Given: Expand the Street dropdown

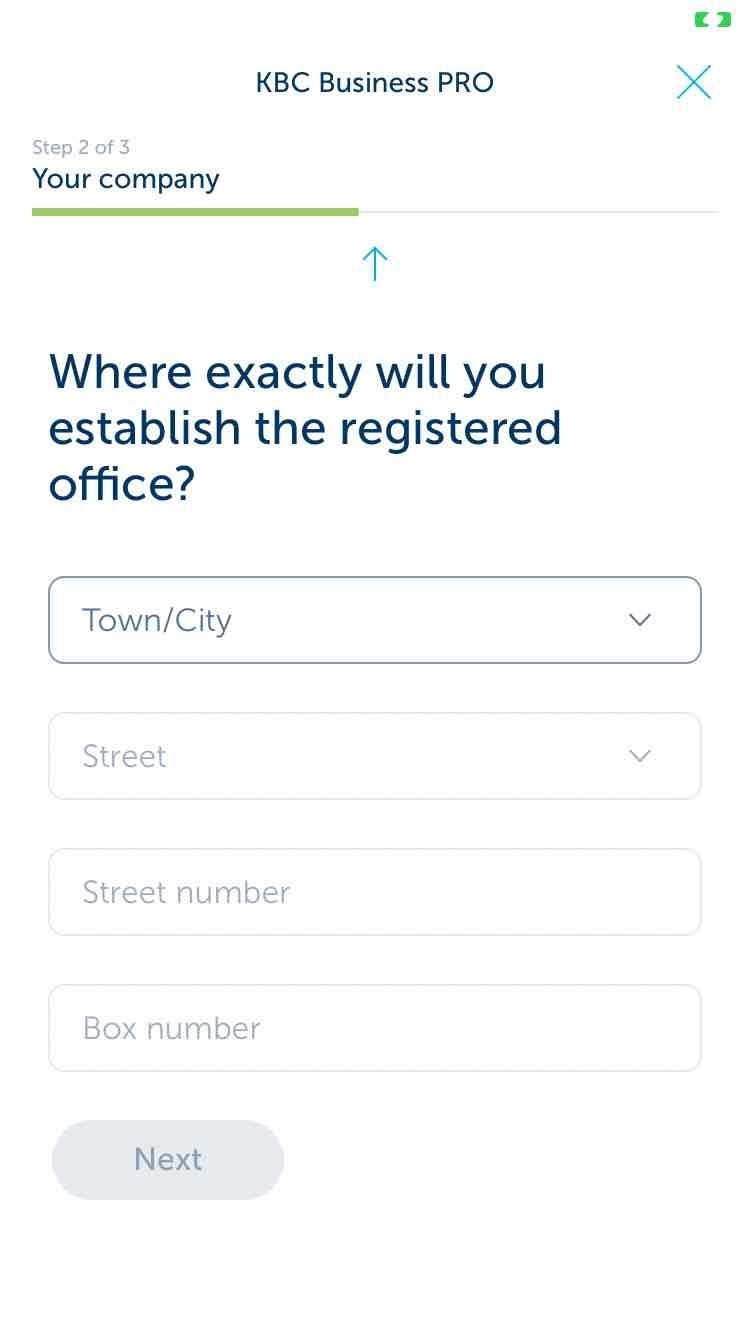Looking at the screenshot, I should tap(375, 756).
